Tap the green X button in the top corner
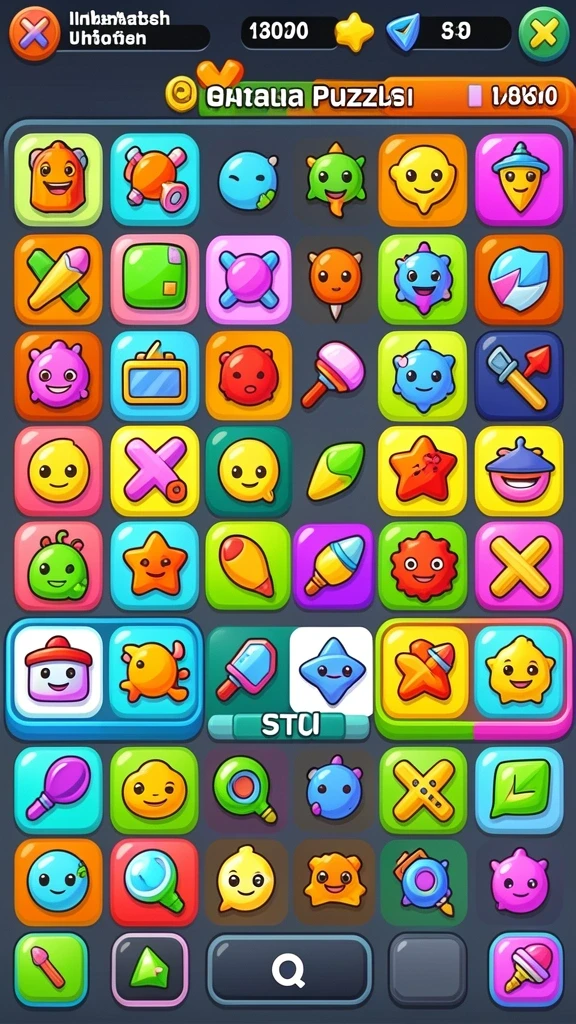Viewport: 576px width, 1024px height. click(x=543, y=33)
